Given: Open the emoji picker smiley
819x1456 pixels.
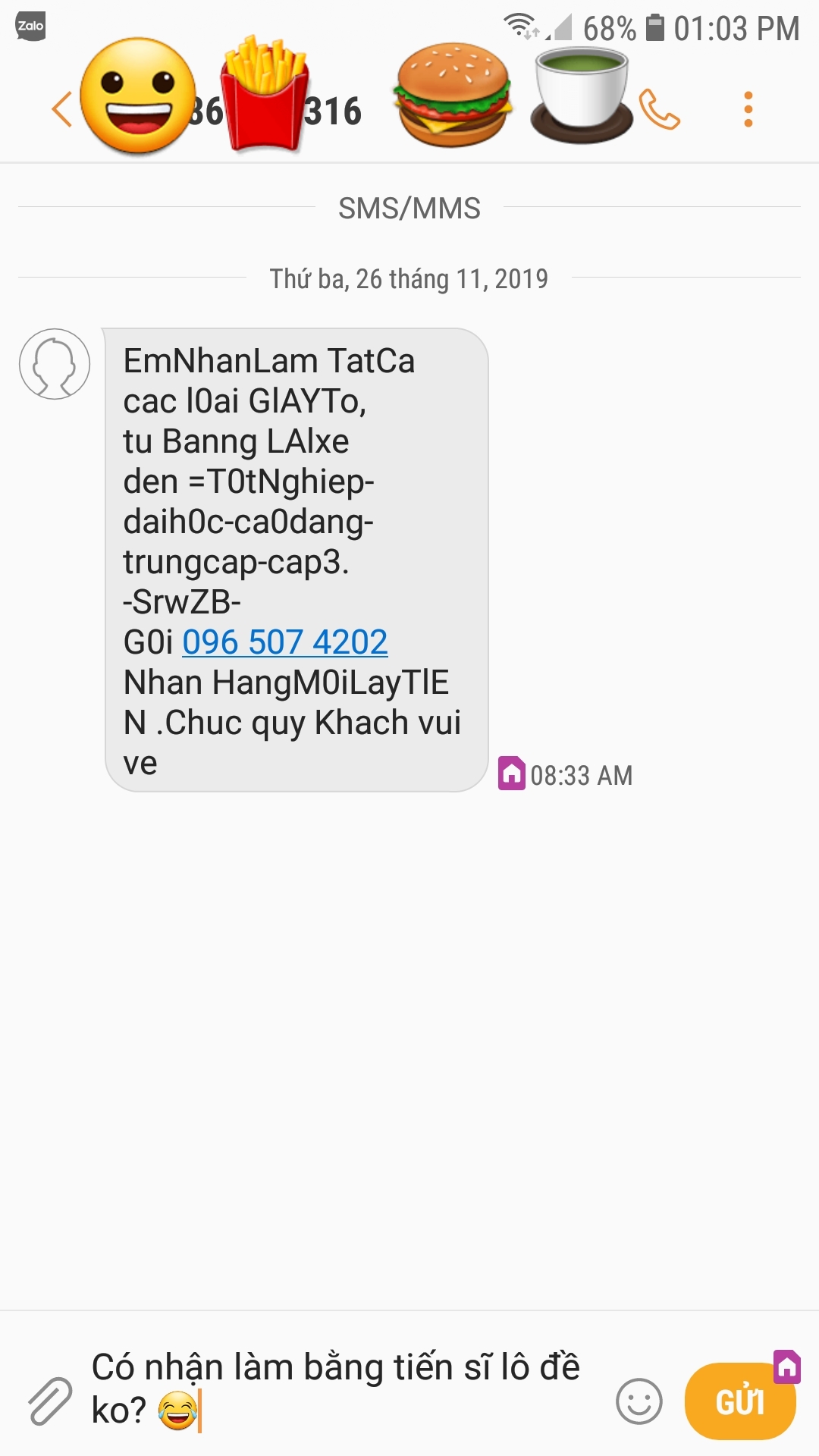Looking at the screenshot, I should click(x=639, y=1401).
